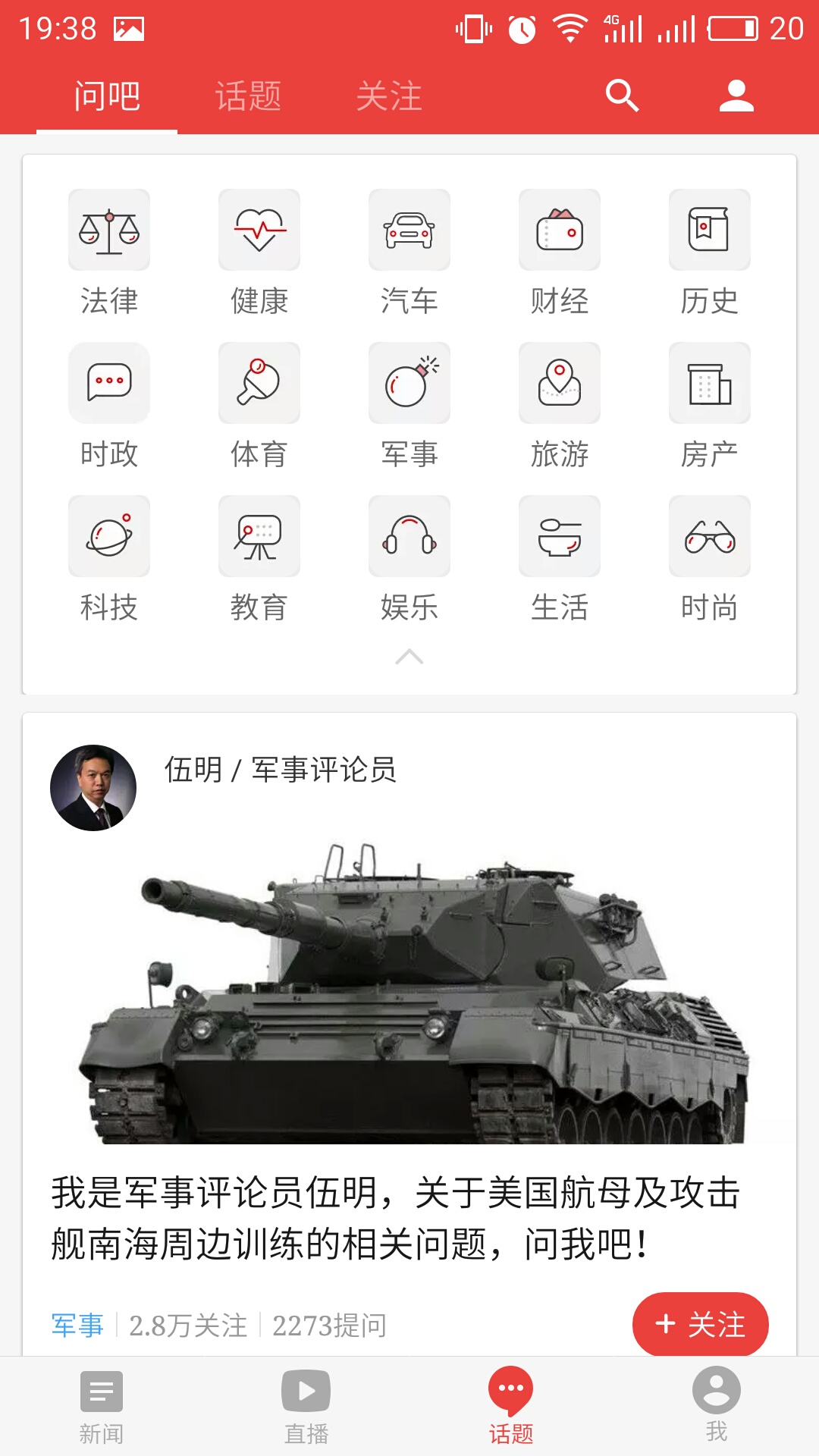The height and width of the screenshot is (1456, 819).
Task: Open the 旅游 category
Action: [560, 405]
